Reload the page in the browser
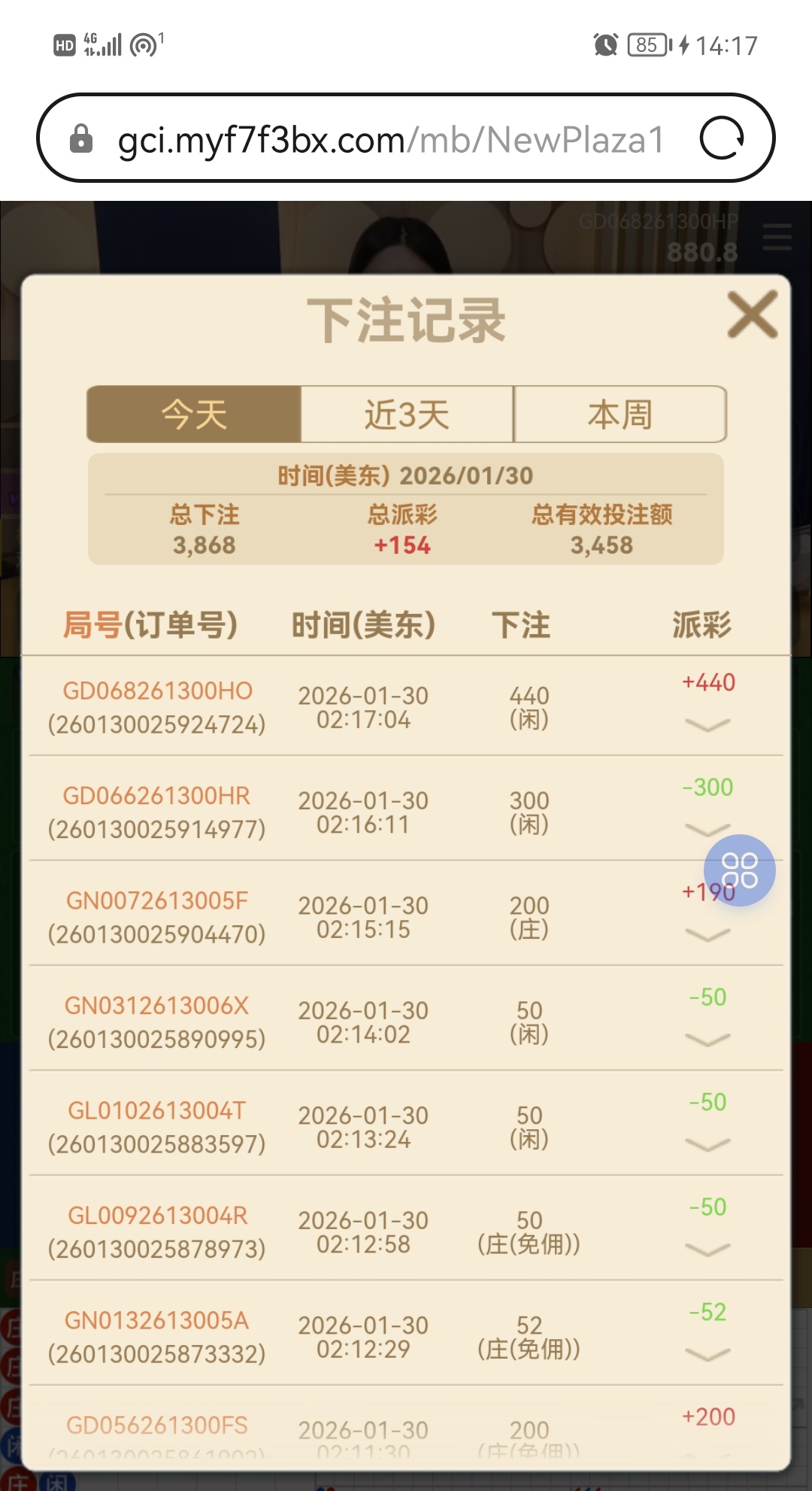 (722, 138)
